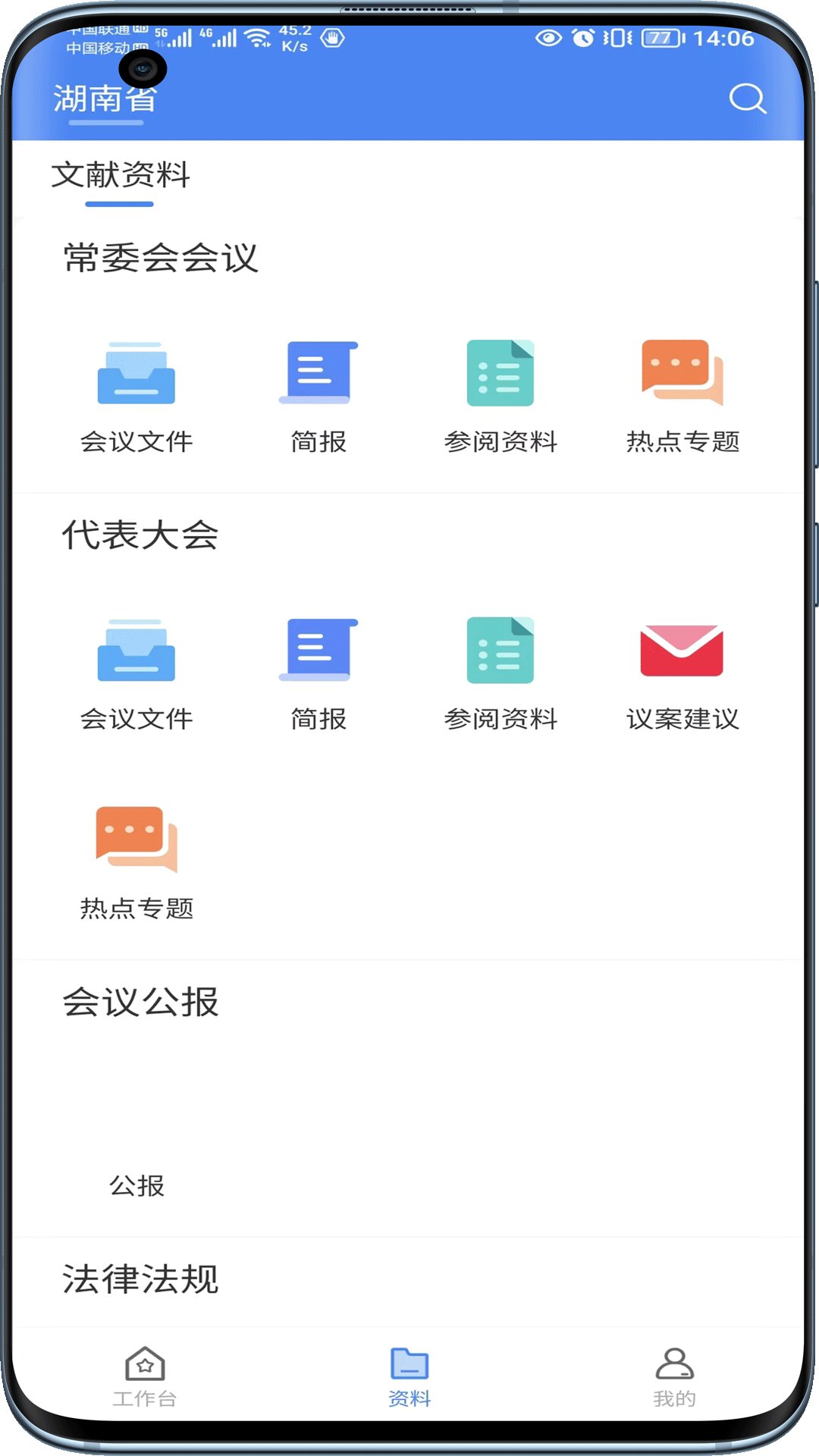Open 简报 under 常委会会议
The height and width of the screenshot is (1456, 819).
(x=318, y=394)
